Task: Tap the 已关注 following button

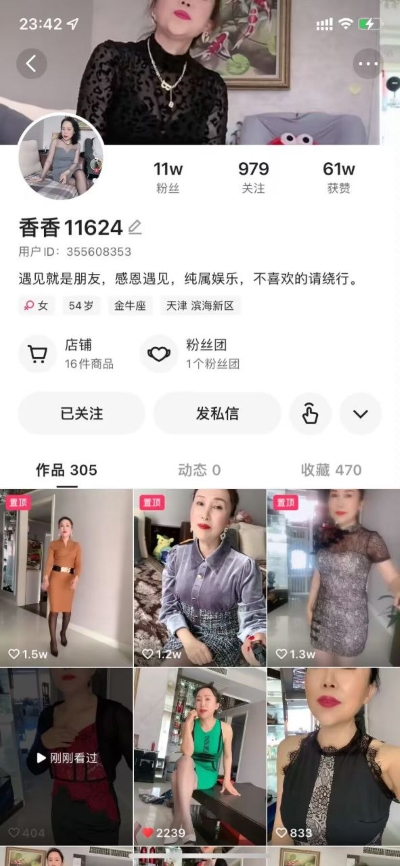Action: (82, 414)
